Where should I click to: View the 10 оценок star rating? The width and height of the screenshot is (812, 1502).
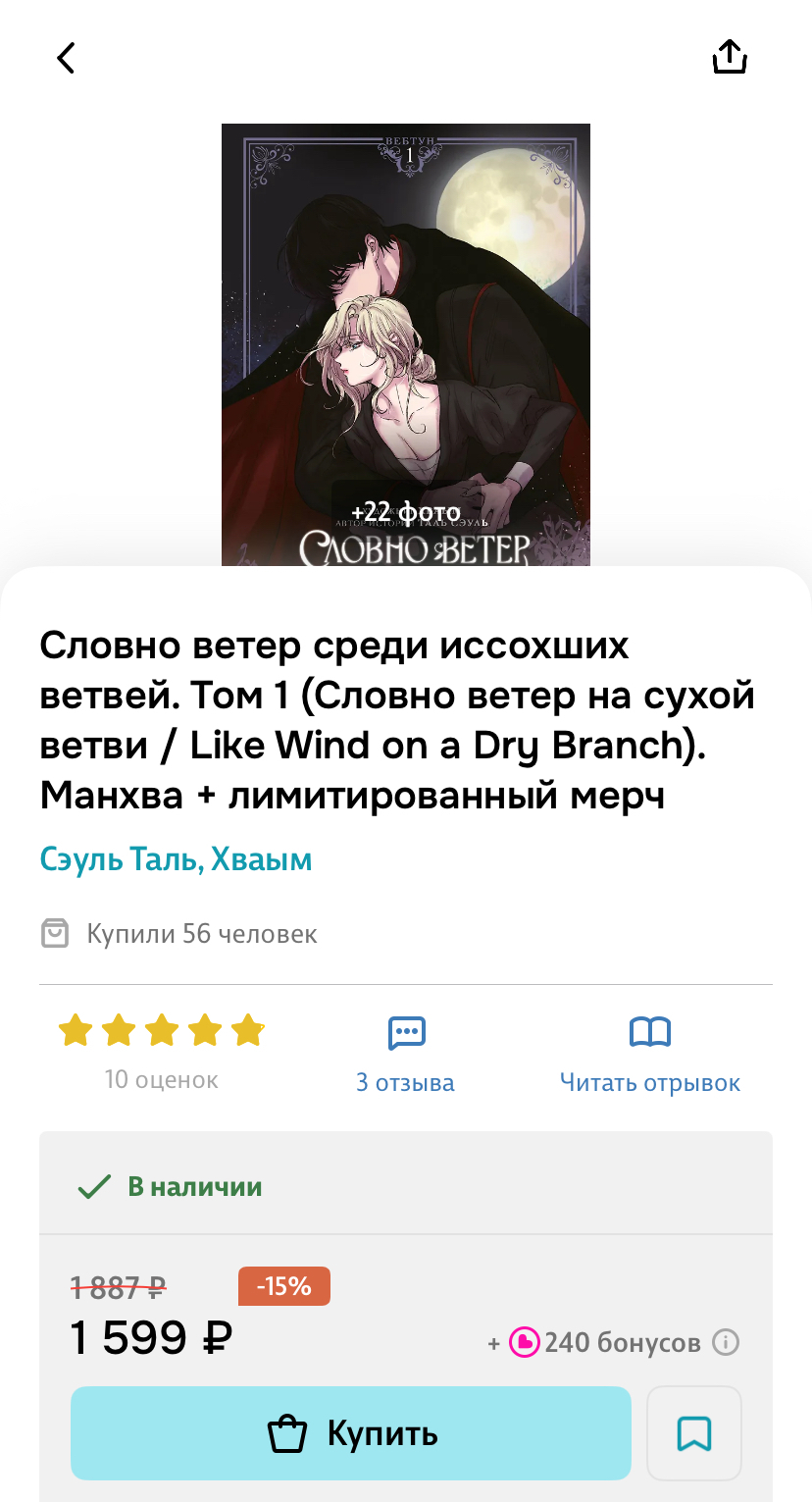coord(162,1052)
